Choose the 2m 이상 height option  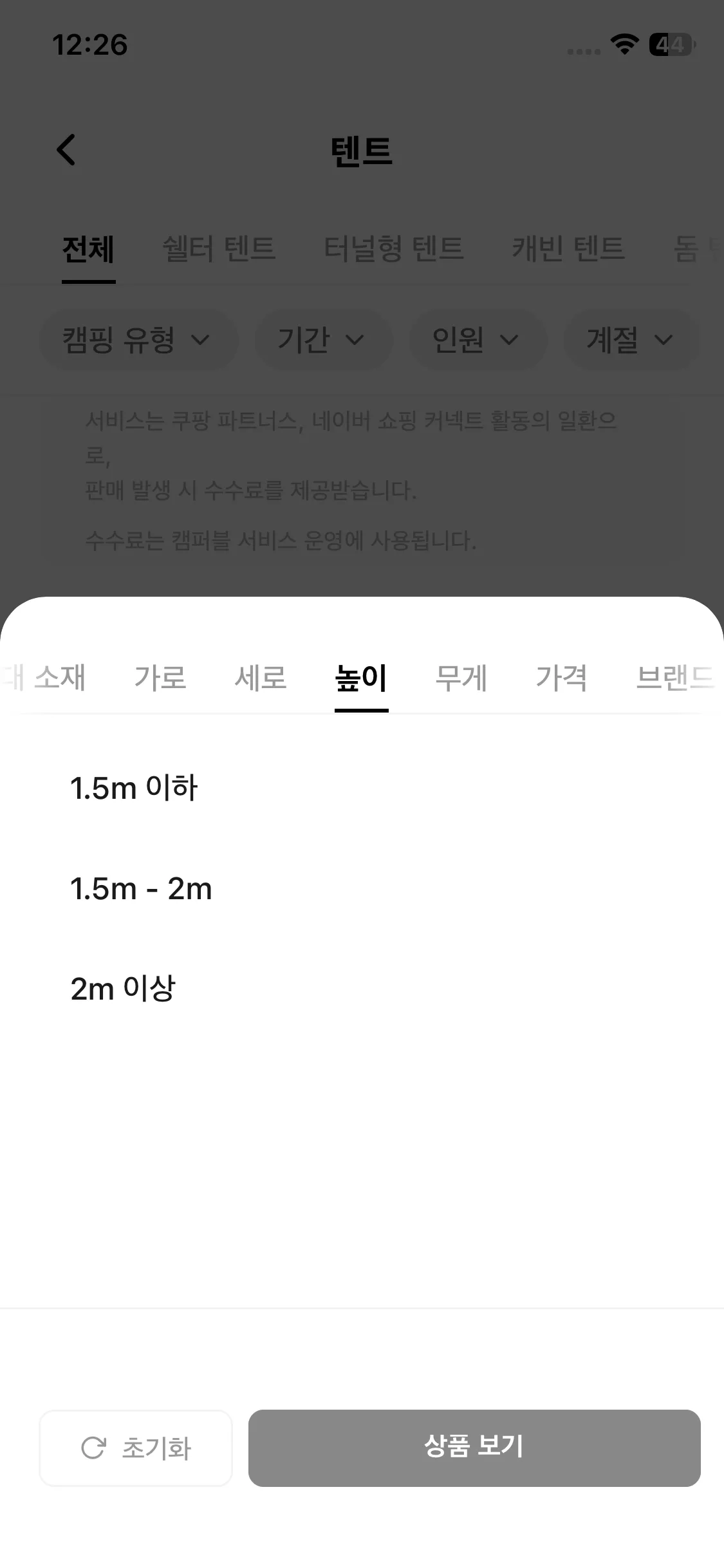(123, 989)
